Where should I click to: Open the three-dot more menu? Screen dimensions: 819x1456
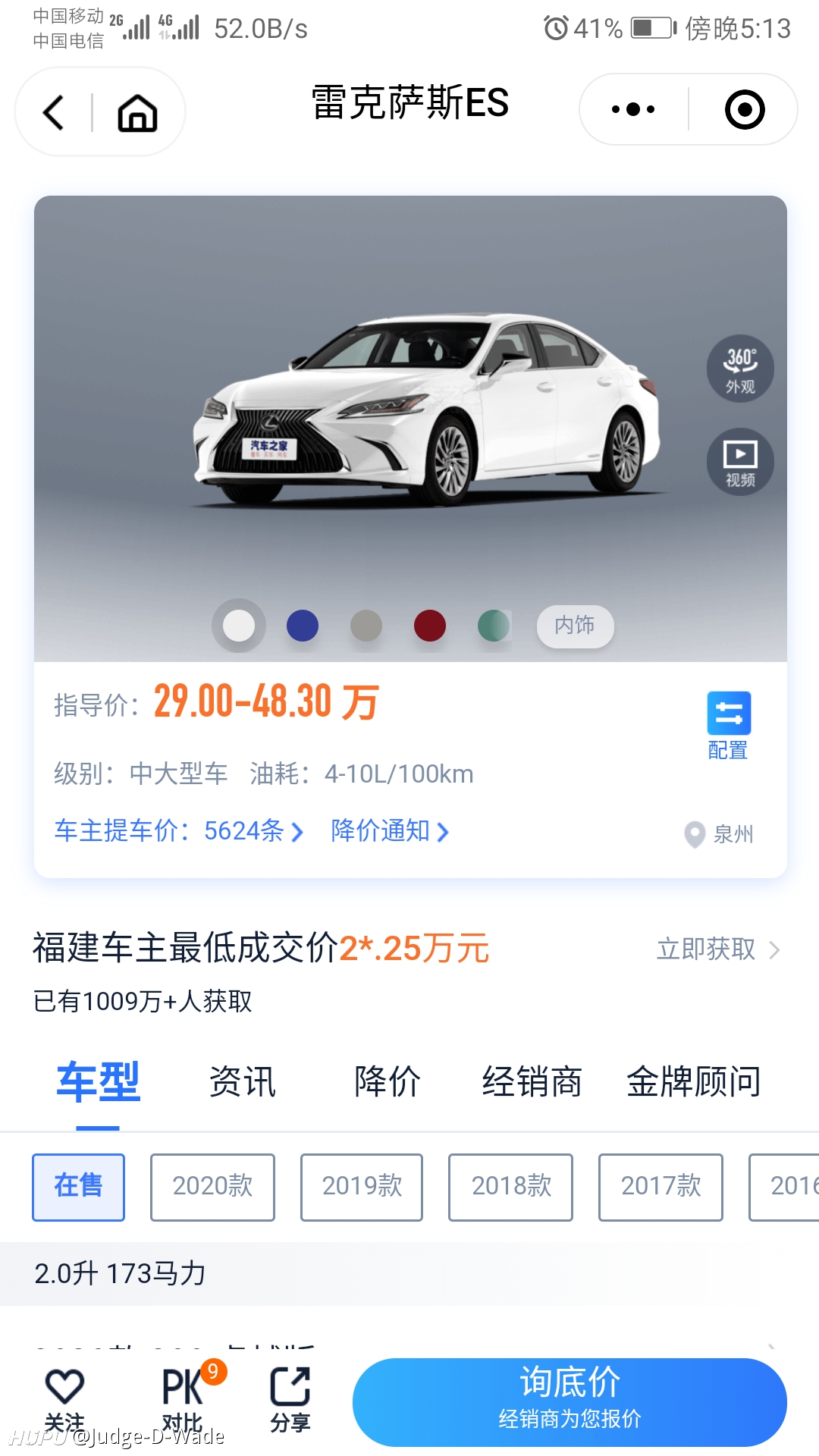(633, 109)
